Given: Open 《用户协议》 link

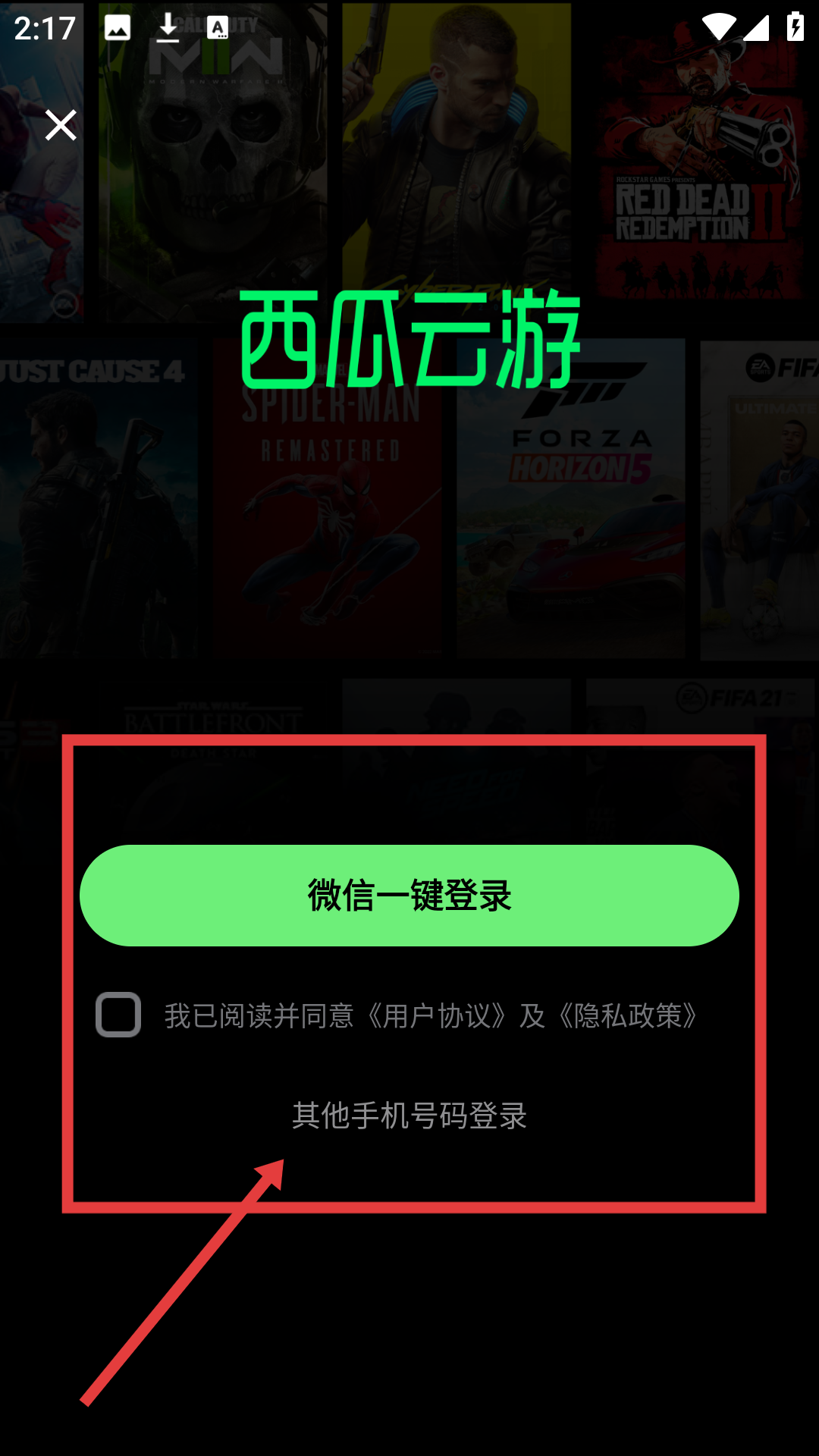Looking at the screenshot, I should [x=437, y=1016].
